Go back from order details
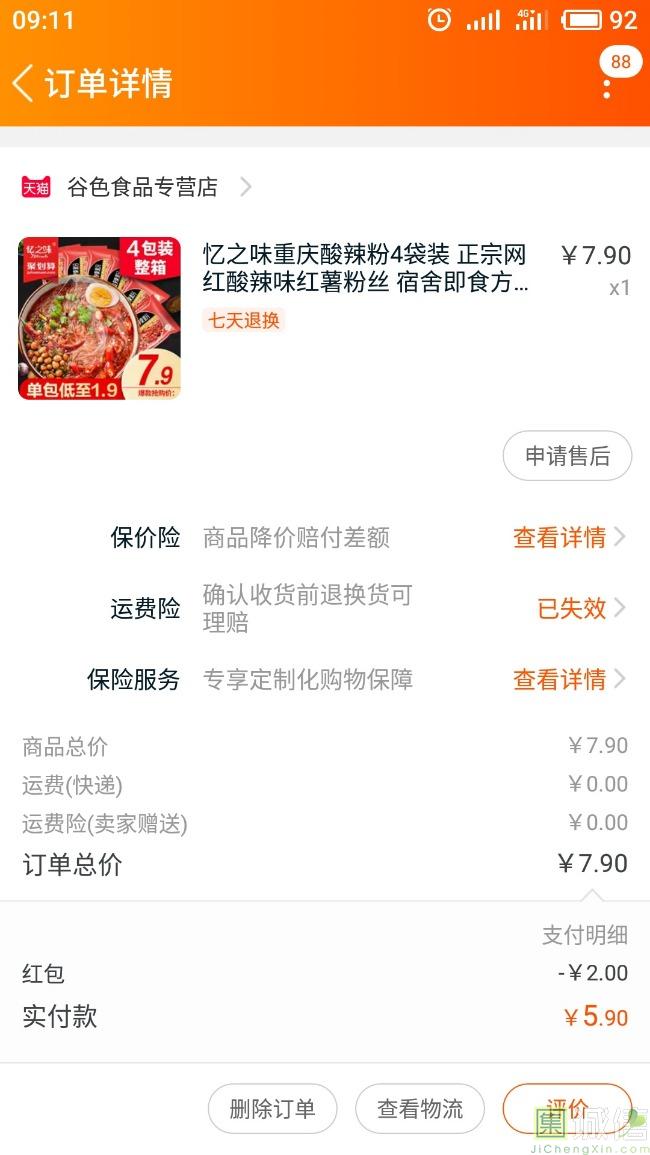The height and width of the screenshot is (1155, 650). coord(24,83)
